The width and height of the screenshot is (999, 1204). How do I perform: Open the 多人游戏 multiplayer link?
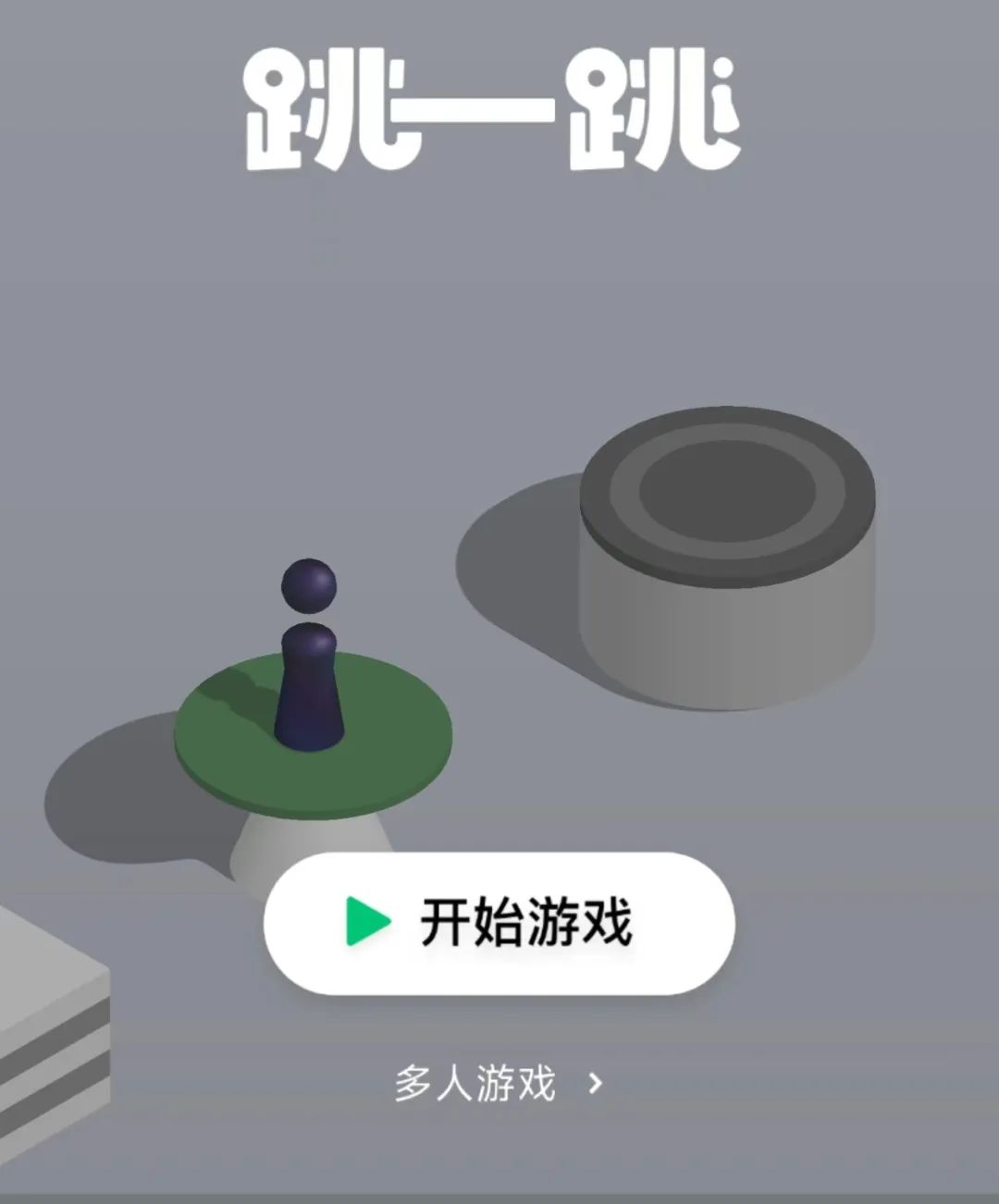498,1083
